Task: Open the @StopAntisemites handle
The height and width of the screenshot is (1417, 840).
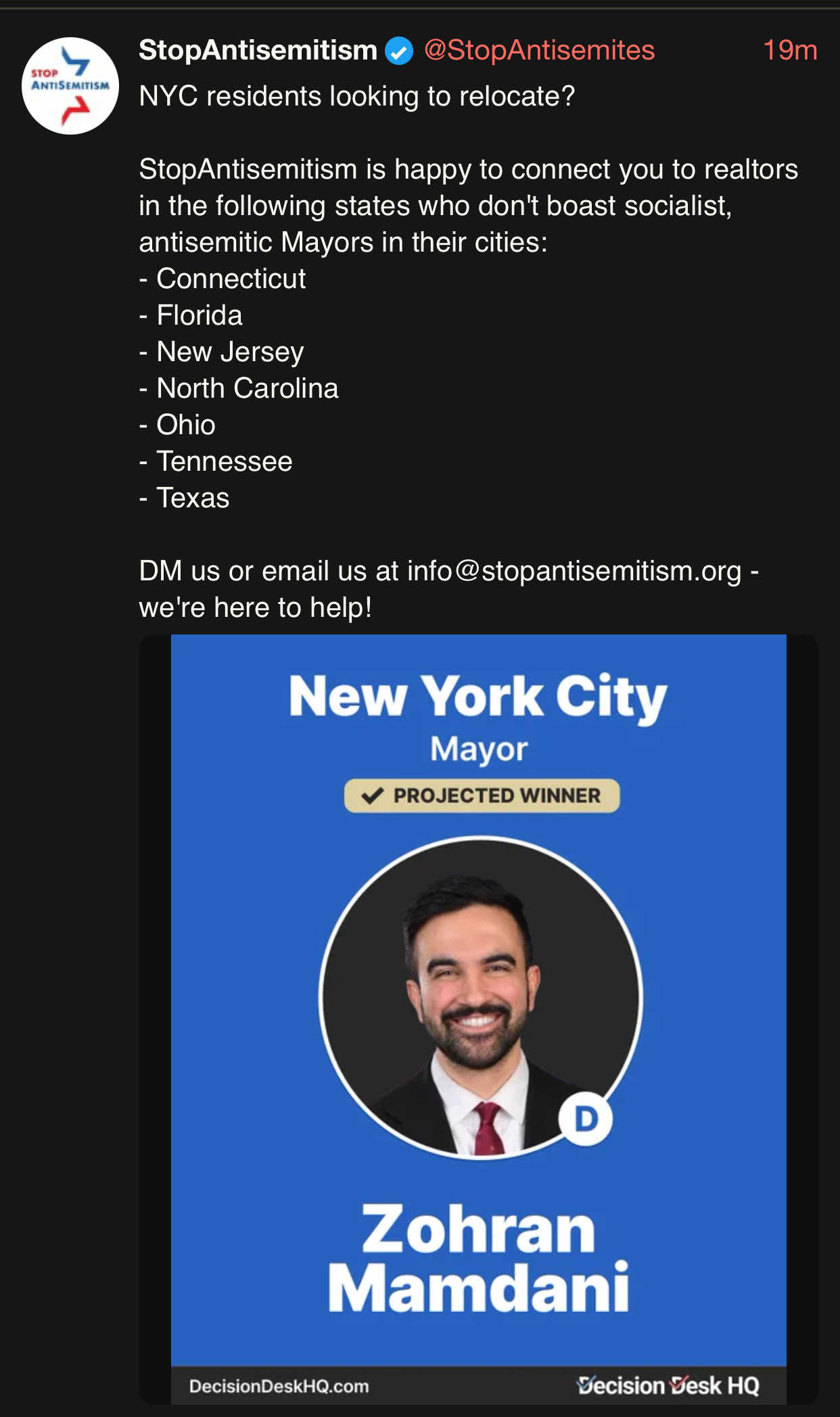Action: (539, 50)
